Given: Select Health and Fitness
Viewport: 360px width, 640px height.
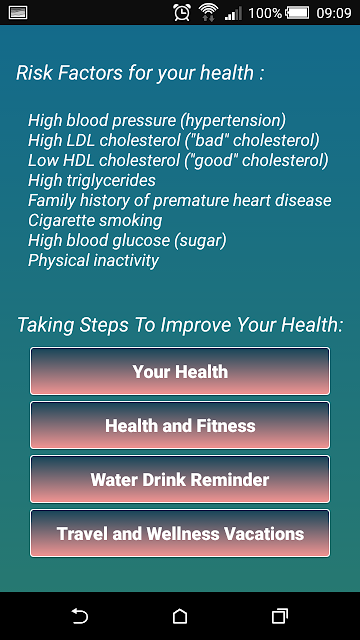Looking at the screenshot, I should pos(180,425).
